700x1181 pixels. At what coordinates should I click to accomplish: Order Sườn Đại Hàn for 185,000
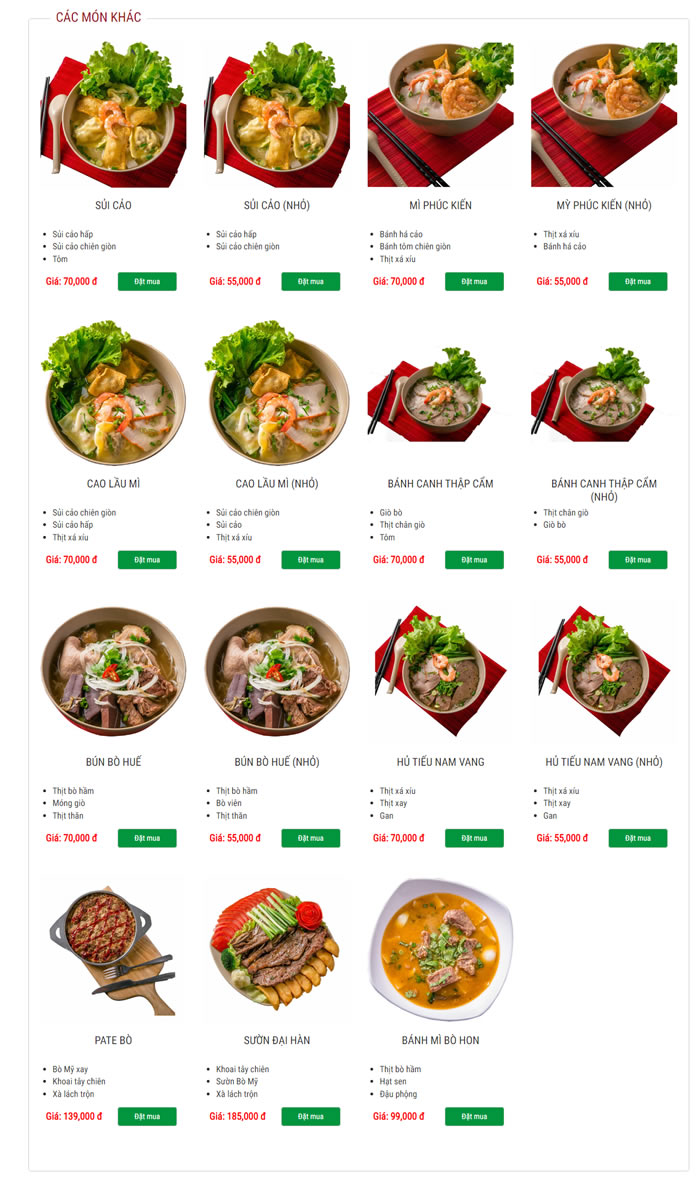[x=310, y=1116]
